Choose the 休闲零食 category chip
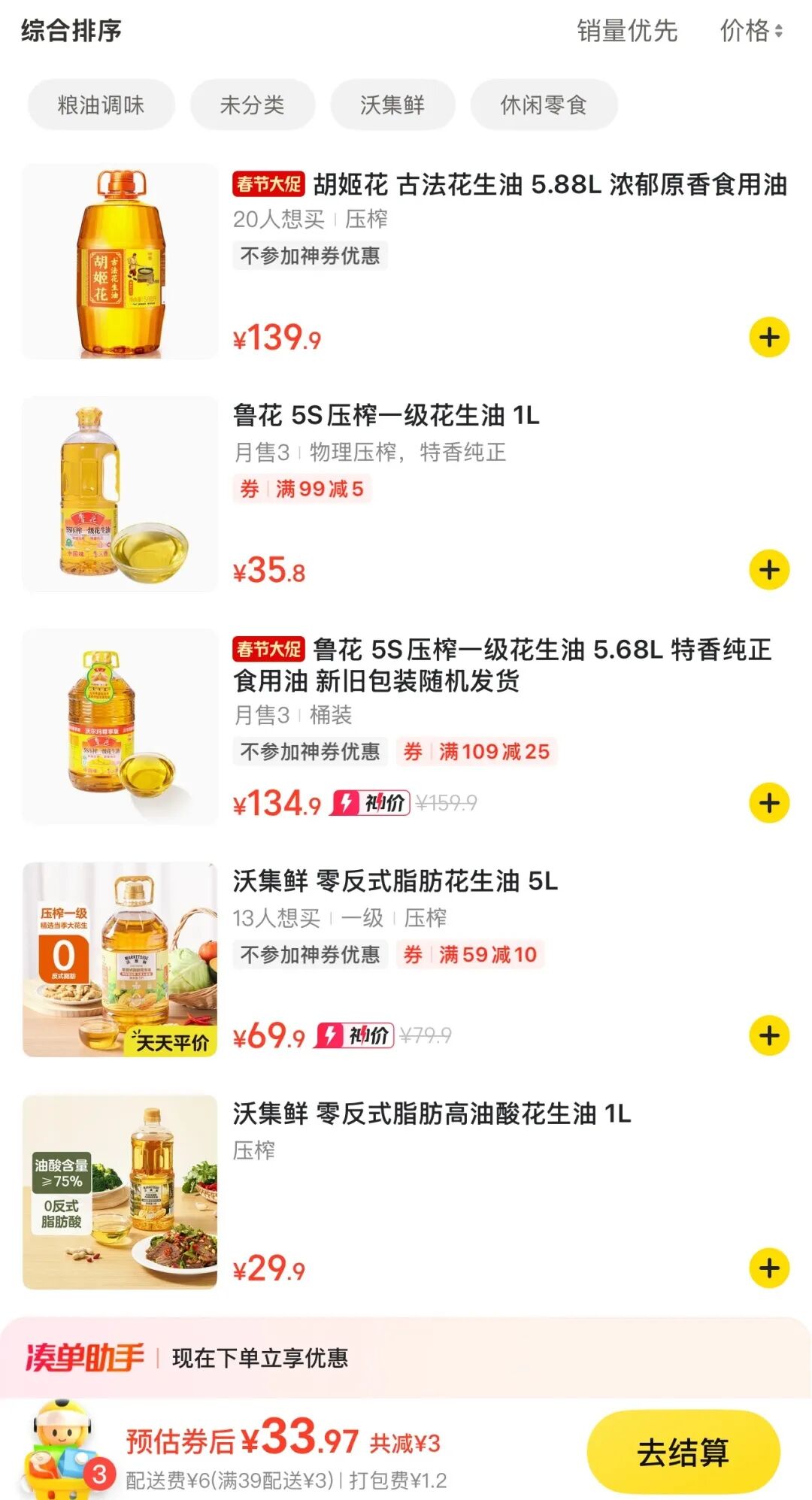This screenshot has height=1500, width=812. (x=543, y=105)
